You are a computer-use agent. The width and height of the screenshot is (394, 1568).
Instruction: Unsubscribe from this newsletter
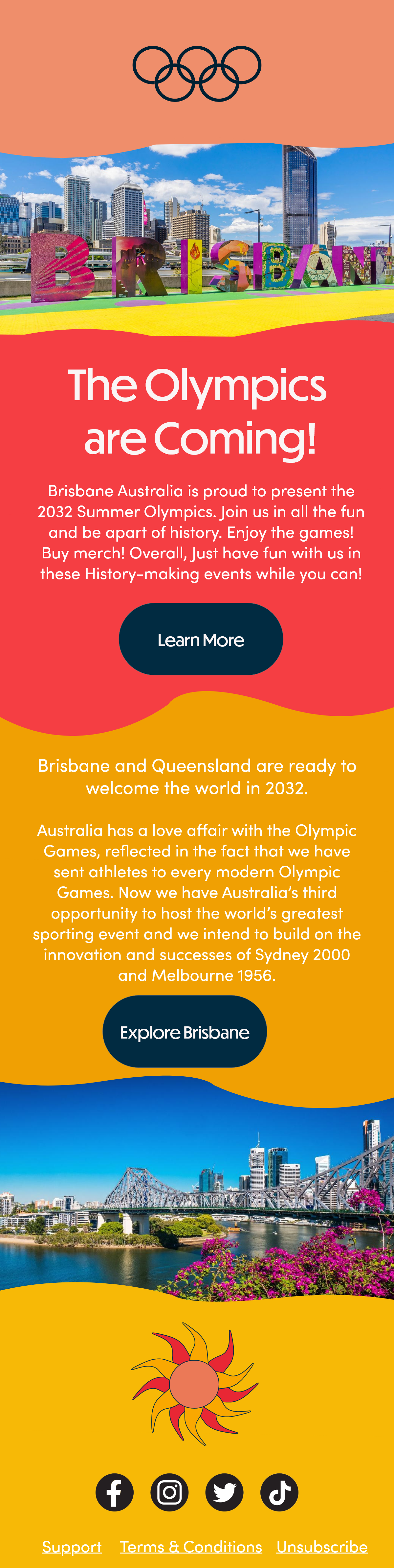[322, 1546]
